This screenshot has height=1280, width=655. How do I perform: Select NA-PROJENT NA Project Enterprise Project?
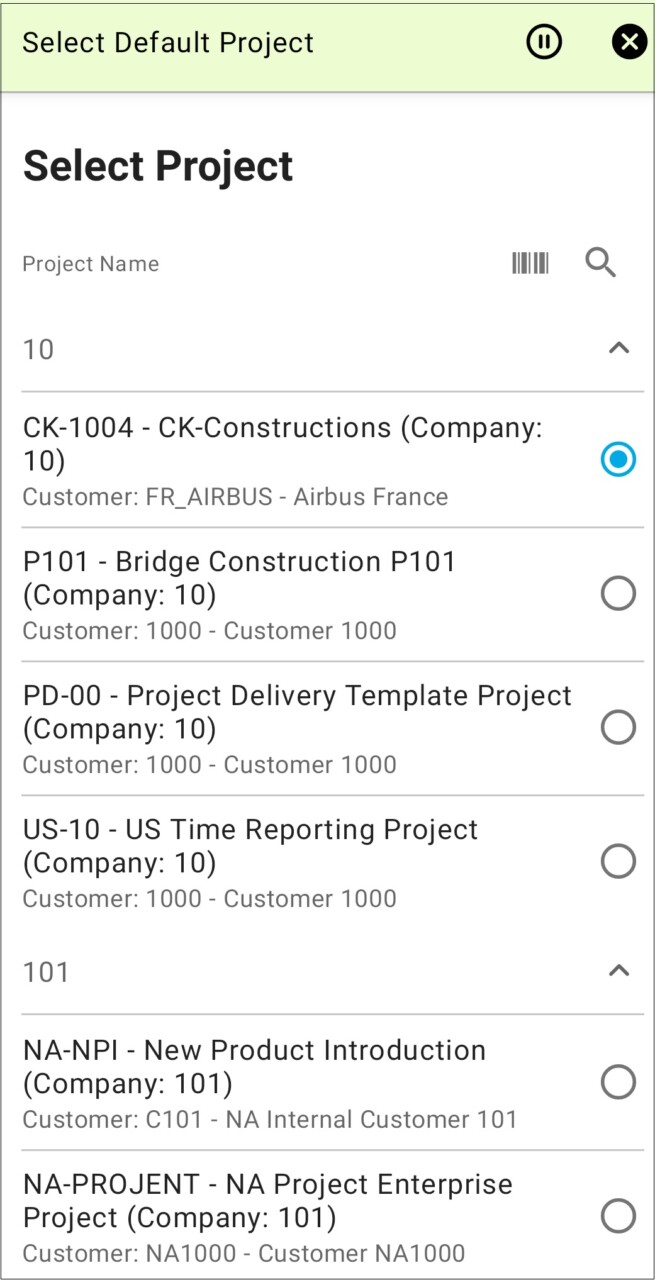[x=618, y=1216]
